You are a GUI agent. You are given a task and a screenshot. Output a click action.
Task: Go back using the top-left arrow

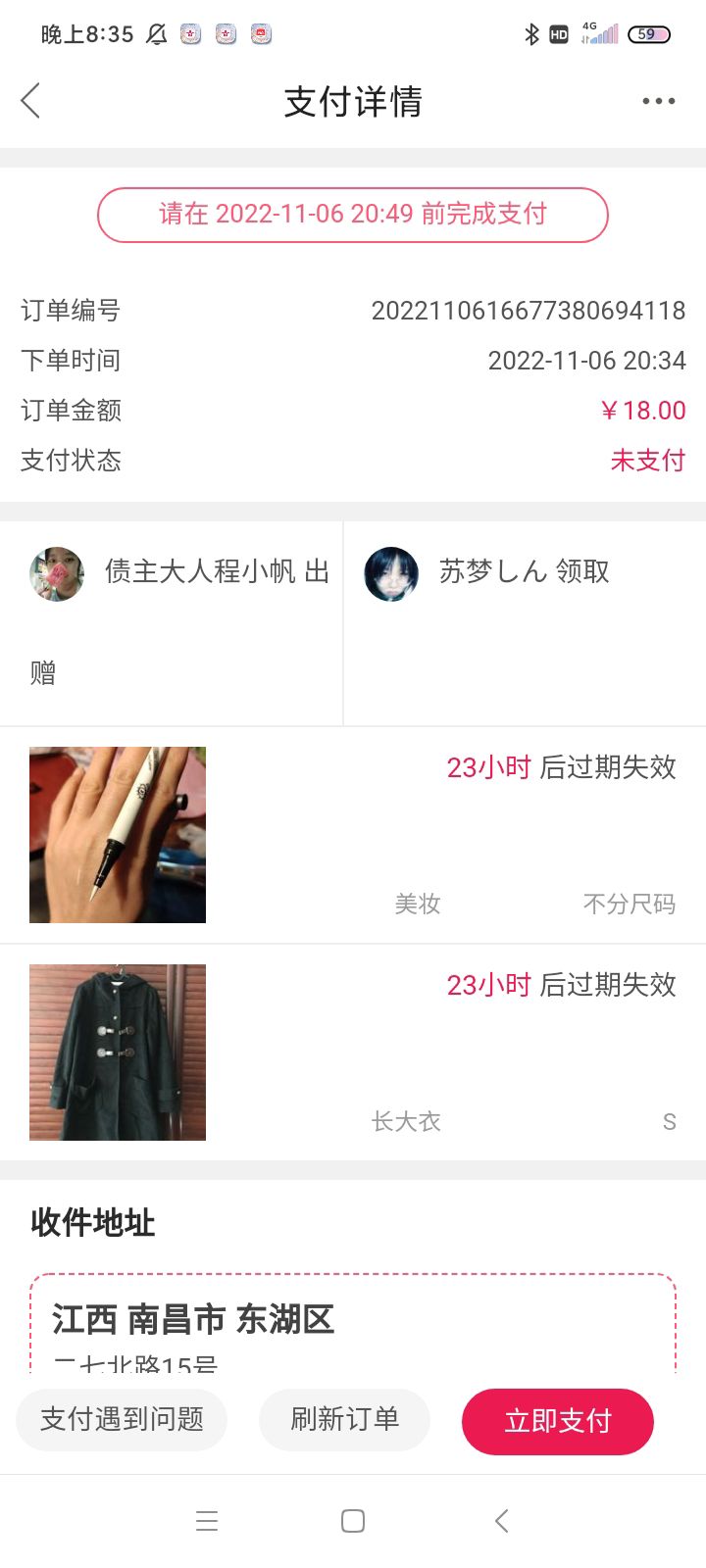31,101
